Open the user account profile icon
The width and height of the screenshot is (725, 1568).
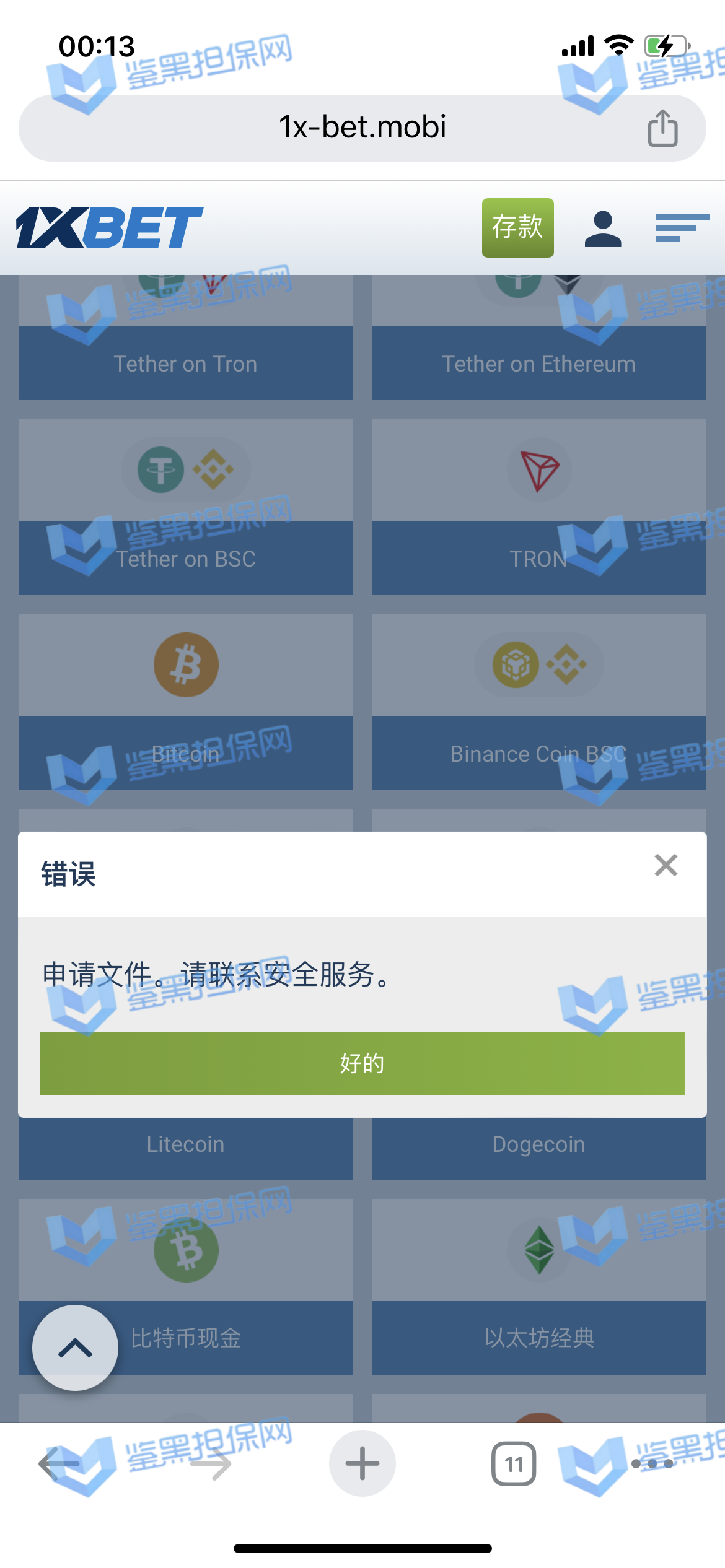pos(602,229)
